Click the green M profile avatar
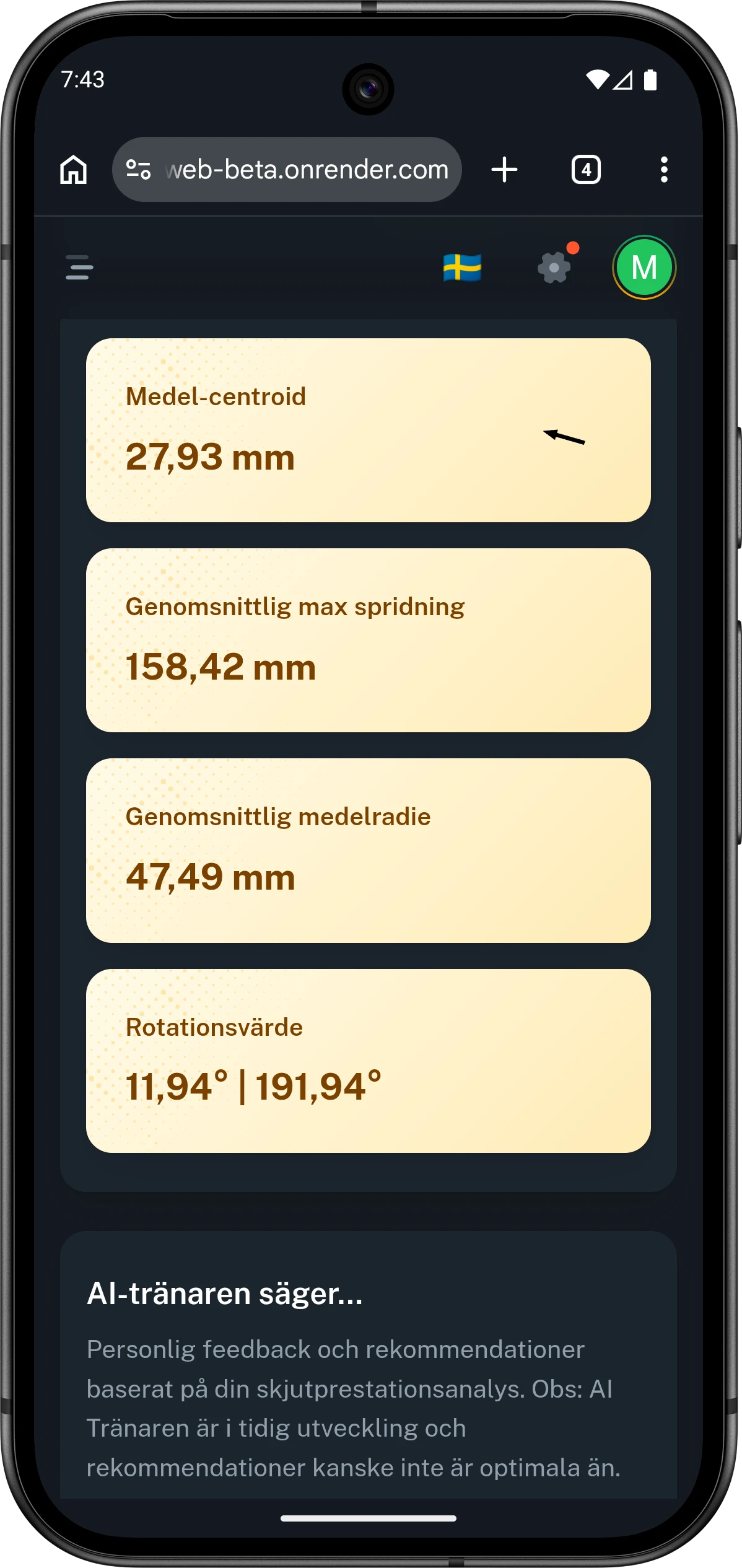 [645, 268]
